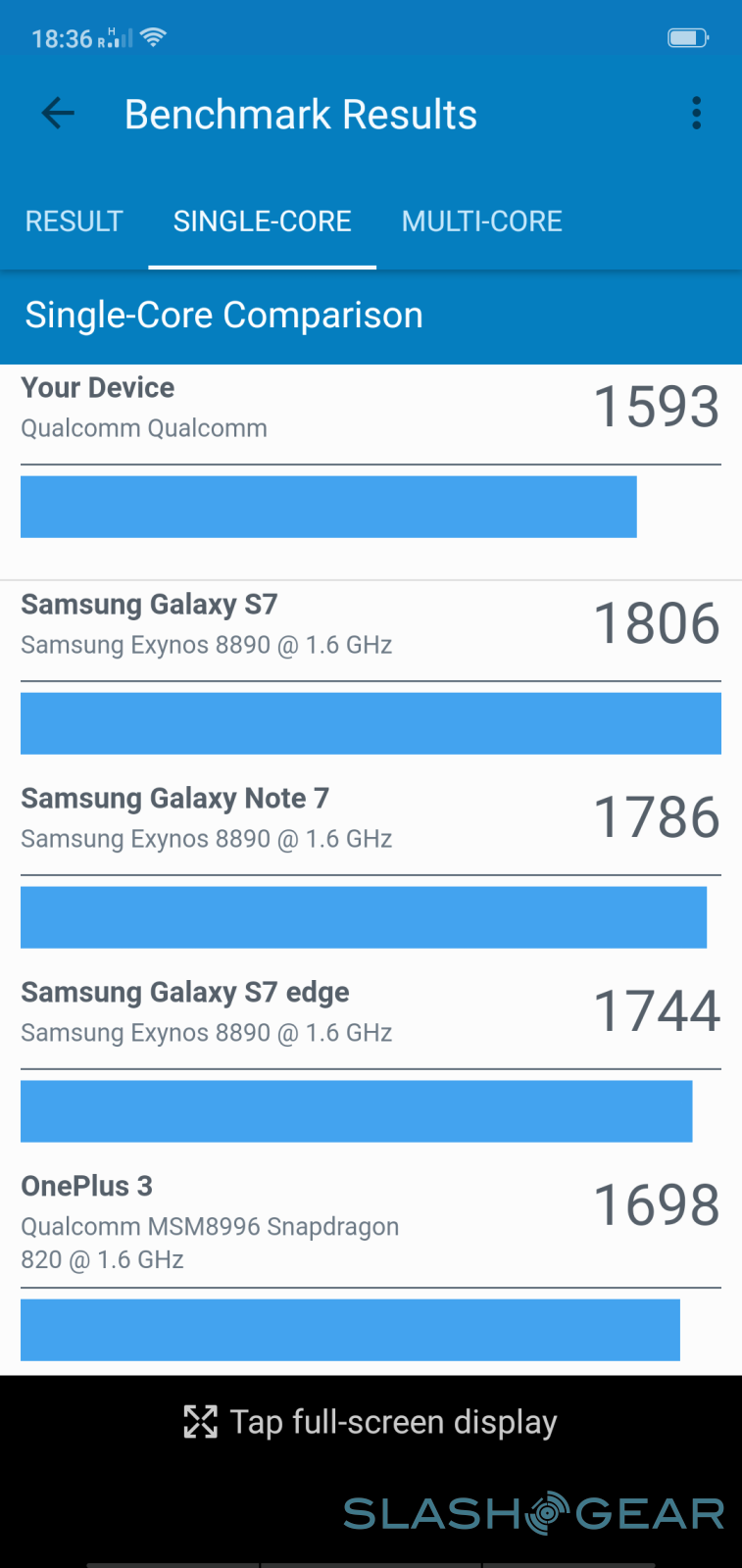
Task: Open the three-dot overflow menu
Action: pos(696,114)
